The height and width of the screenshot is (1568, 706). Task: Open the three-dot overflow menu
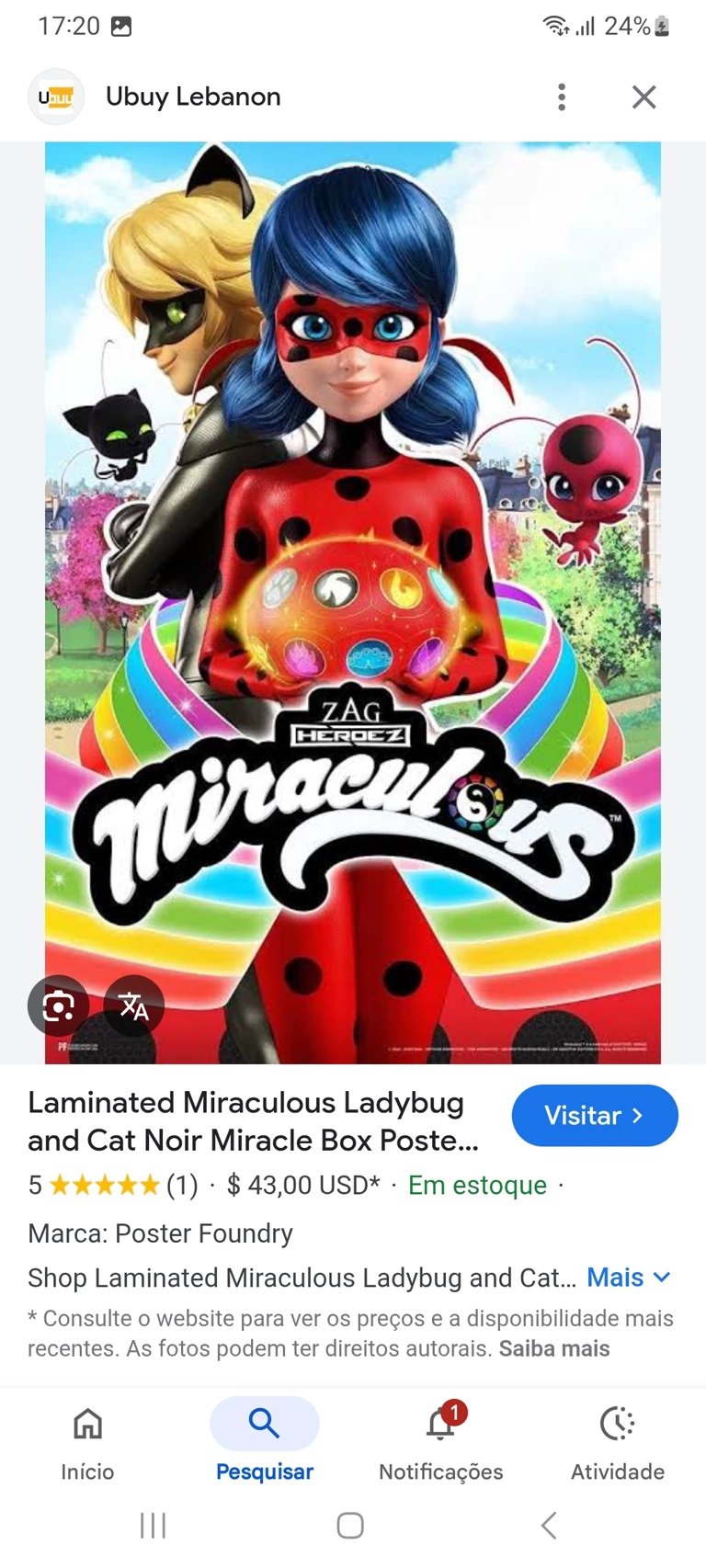click(x=562, y=97)
